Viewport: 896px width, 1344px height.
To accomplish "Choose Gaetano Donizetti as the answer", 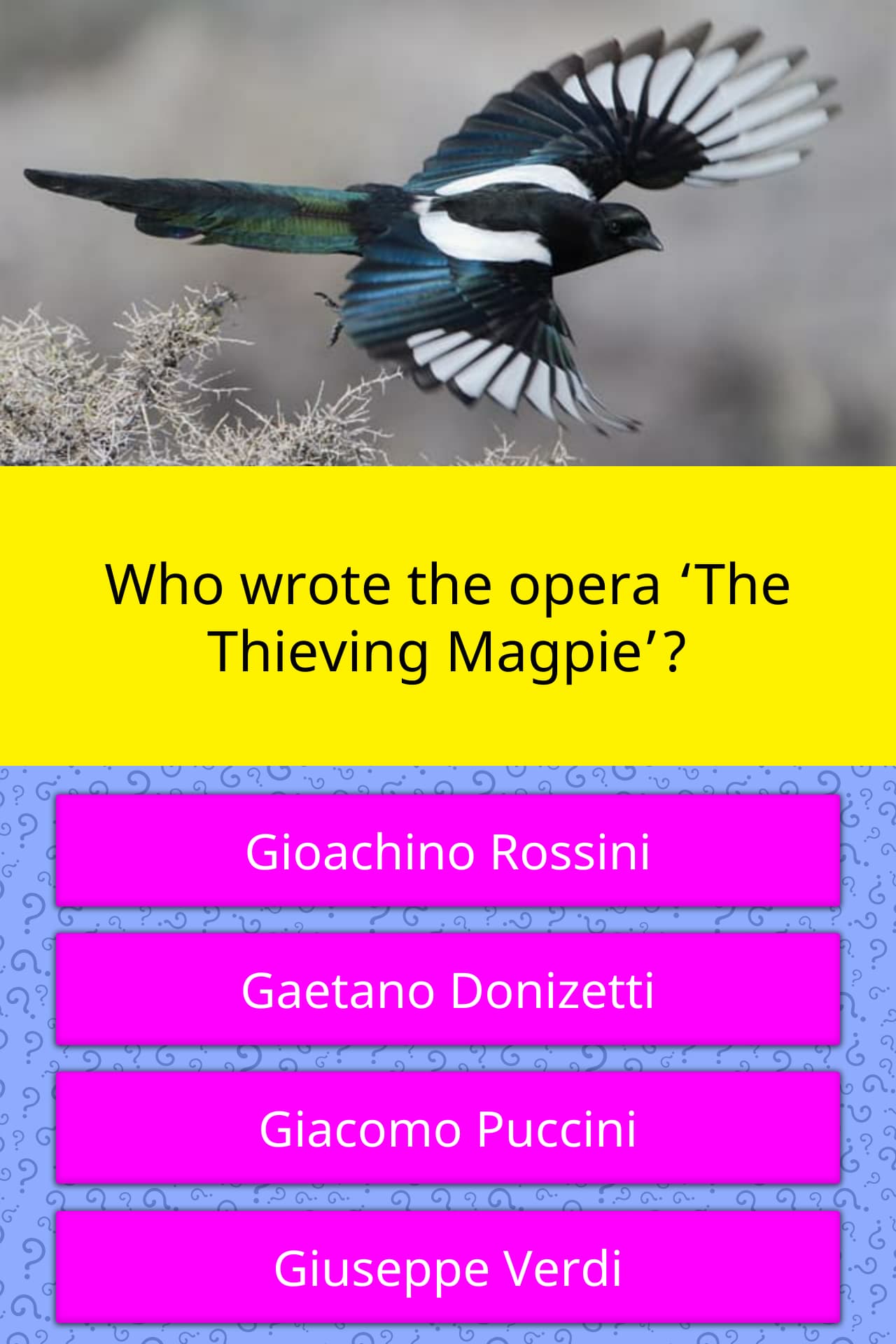I will [x=448, y=989].
